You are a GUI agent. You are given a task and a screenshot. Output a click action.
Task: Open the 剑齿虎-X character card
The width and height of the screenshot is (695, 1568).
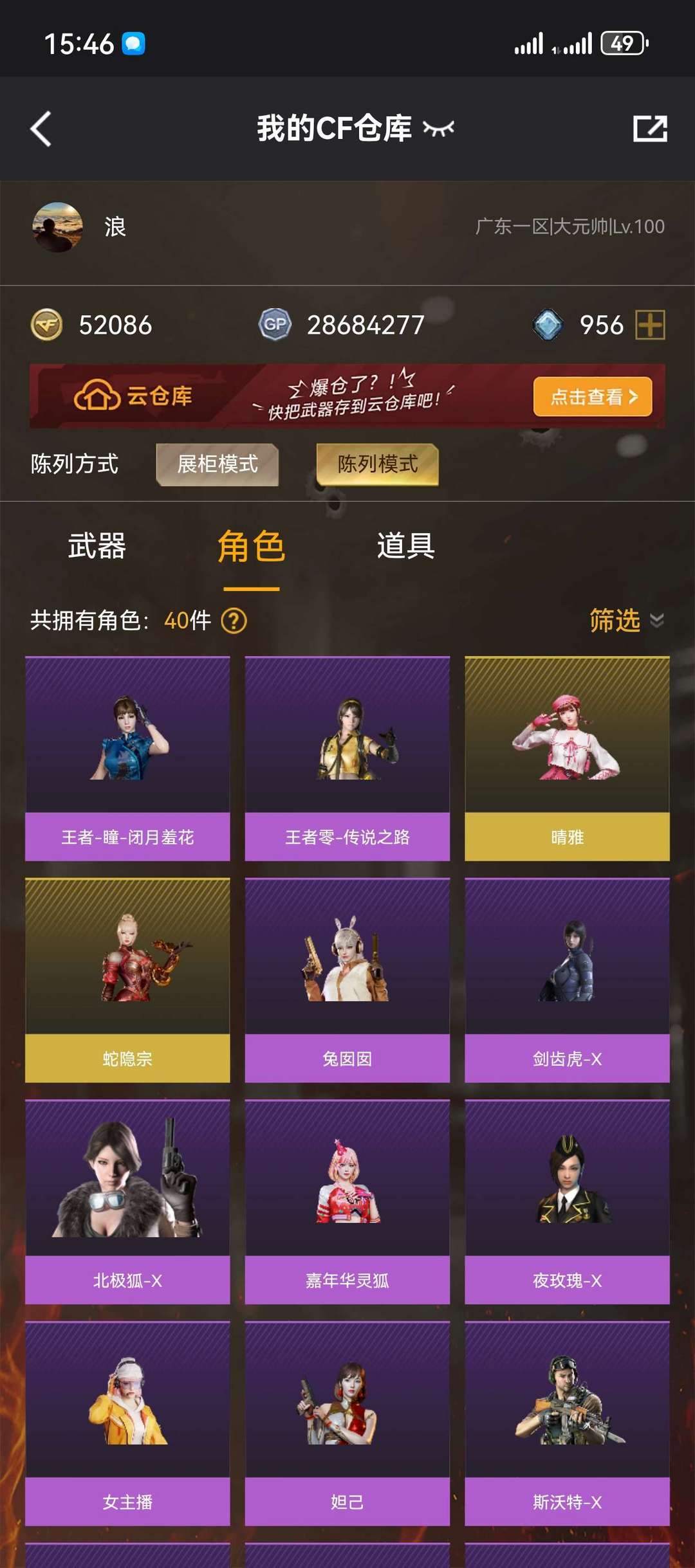tap(568, 981)
